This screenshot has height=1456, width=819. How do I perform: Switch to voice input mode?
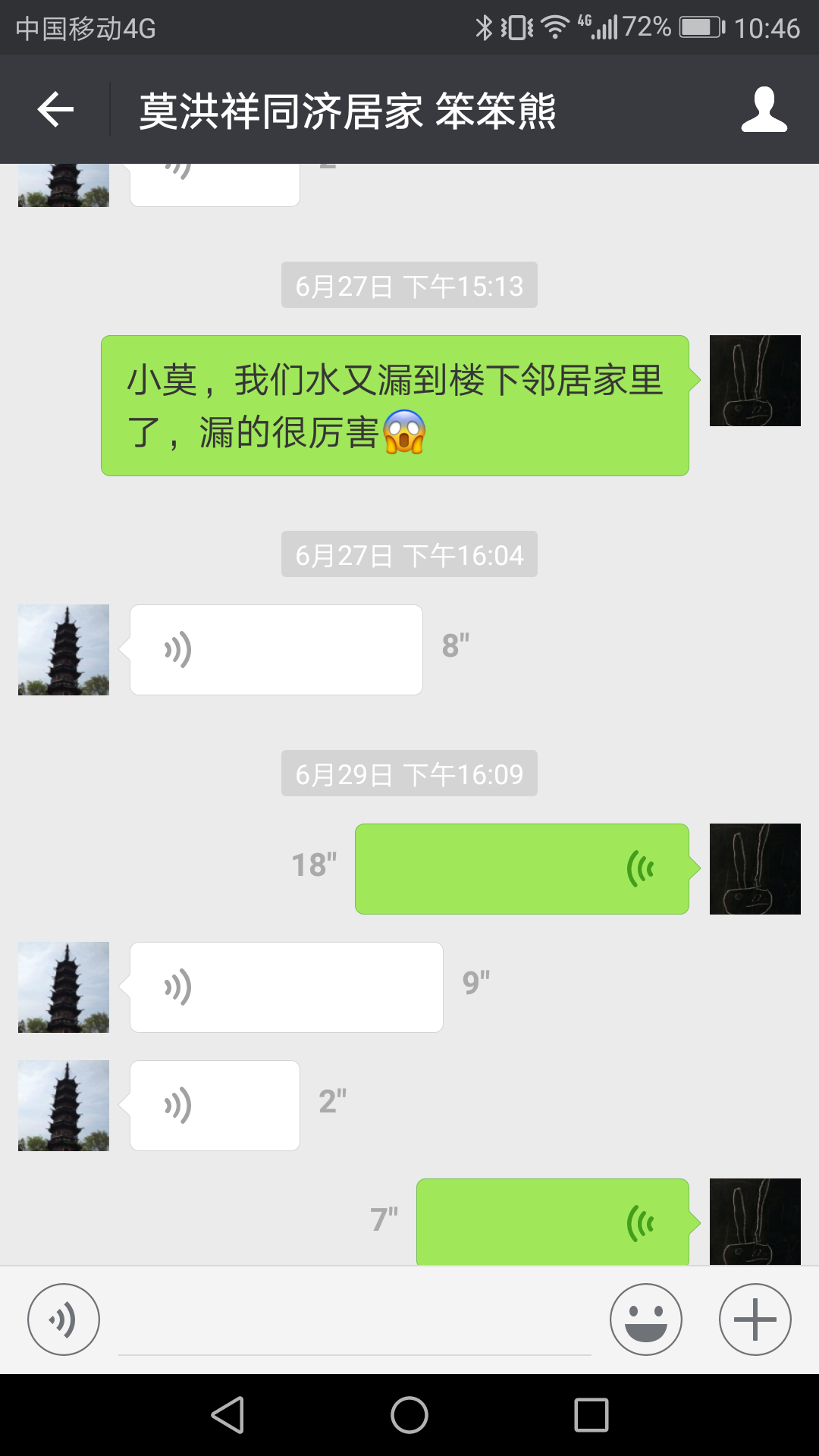tap(64, 1319)
